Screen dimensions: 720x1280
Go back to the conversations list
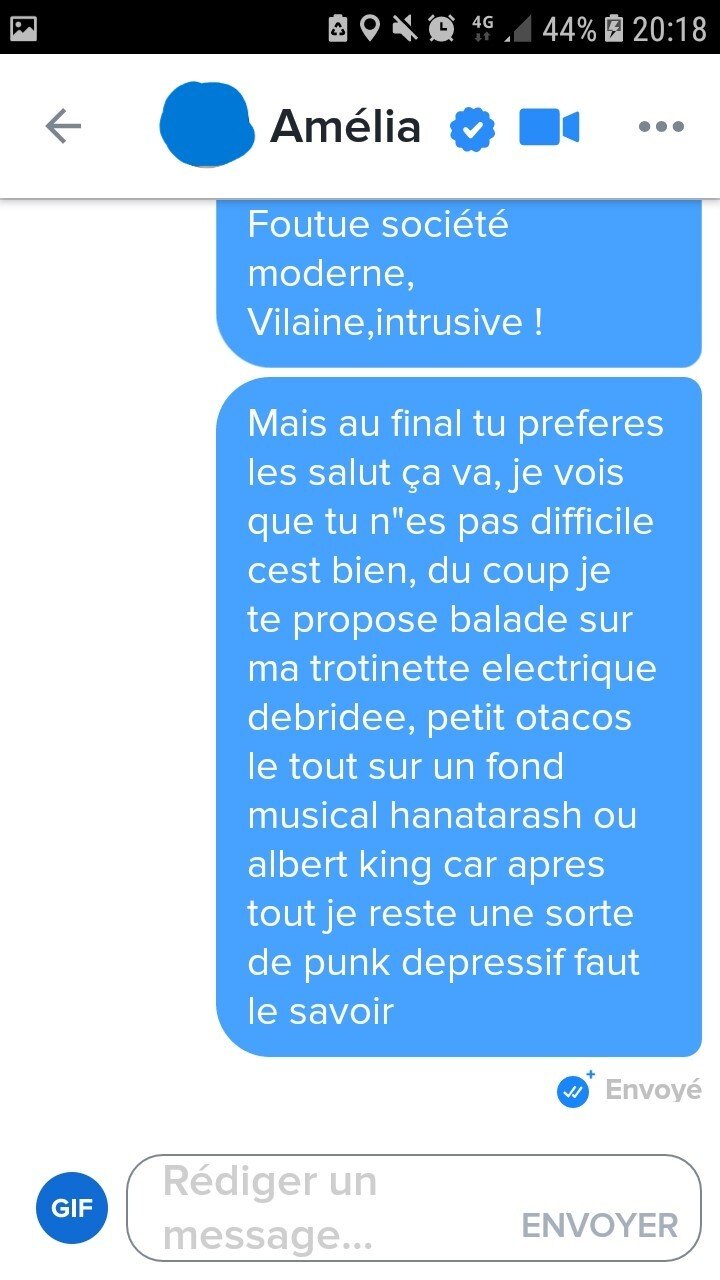pyautogui.click(x=63, y=127)
